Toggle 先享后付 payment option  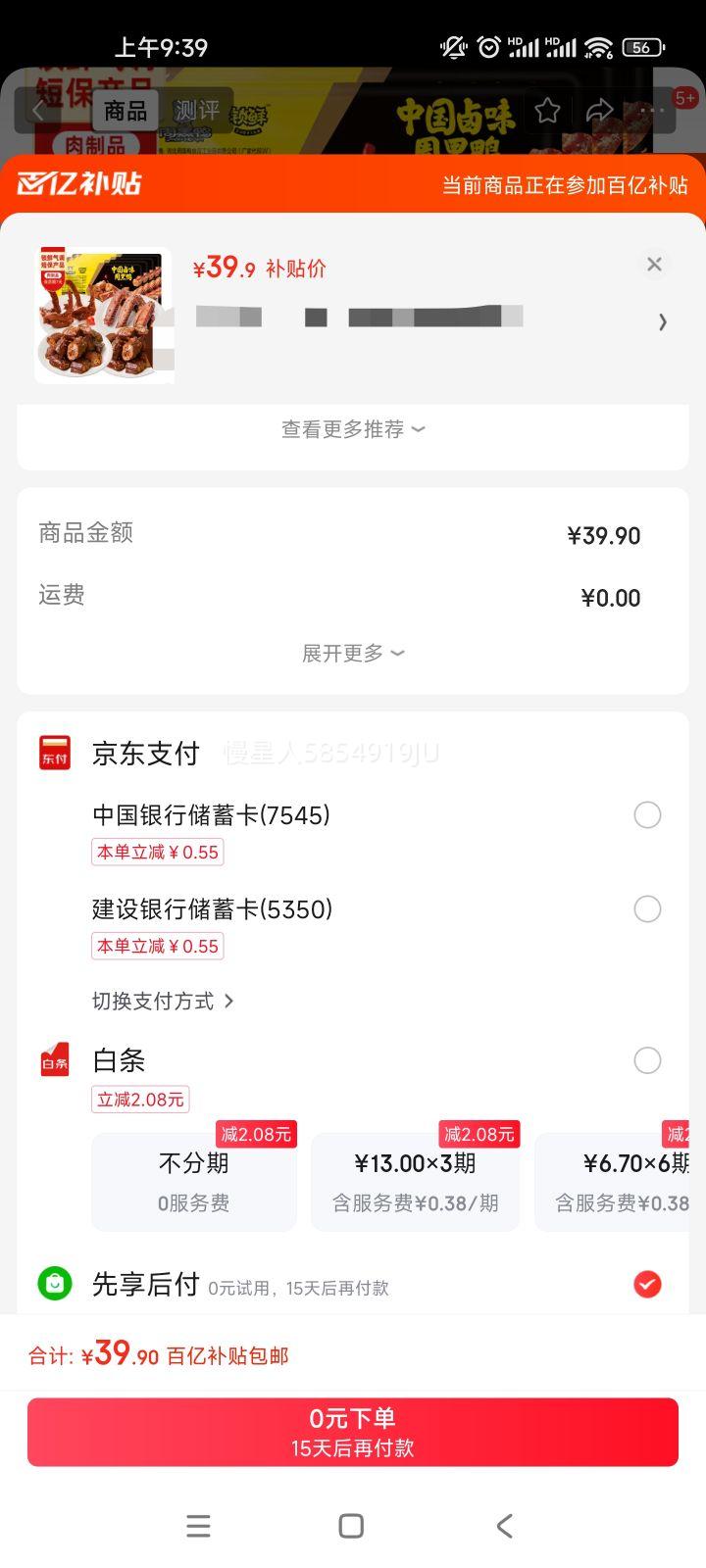point(646,1284)
